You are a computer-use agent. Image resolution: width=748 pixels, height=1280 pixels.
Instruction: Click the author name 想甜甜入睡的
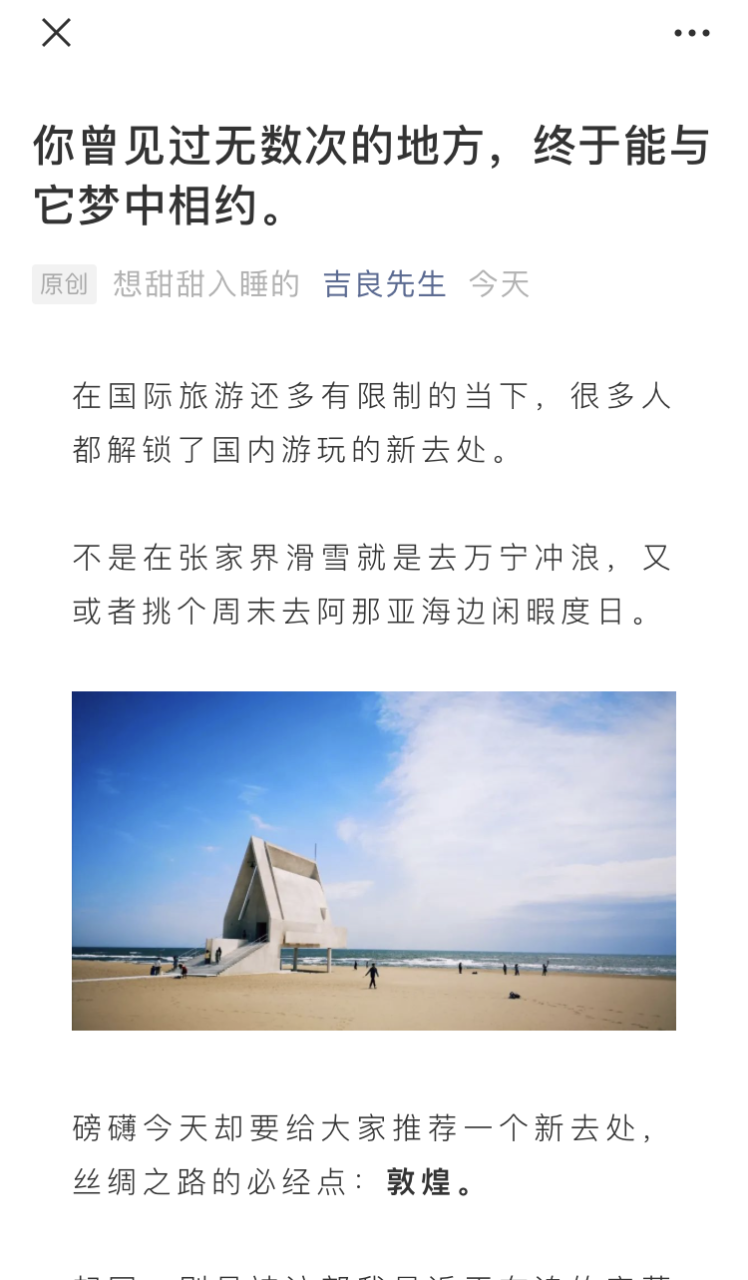[x=208, y=284]
